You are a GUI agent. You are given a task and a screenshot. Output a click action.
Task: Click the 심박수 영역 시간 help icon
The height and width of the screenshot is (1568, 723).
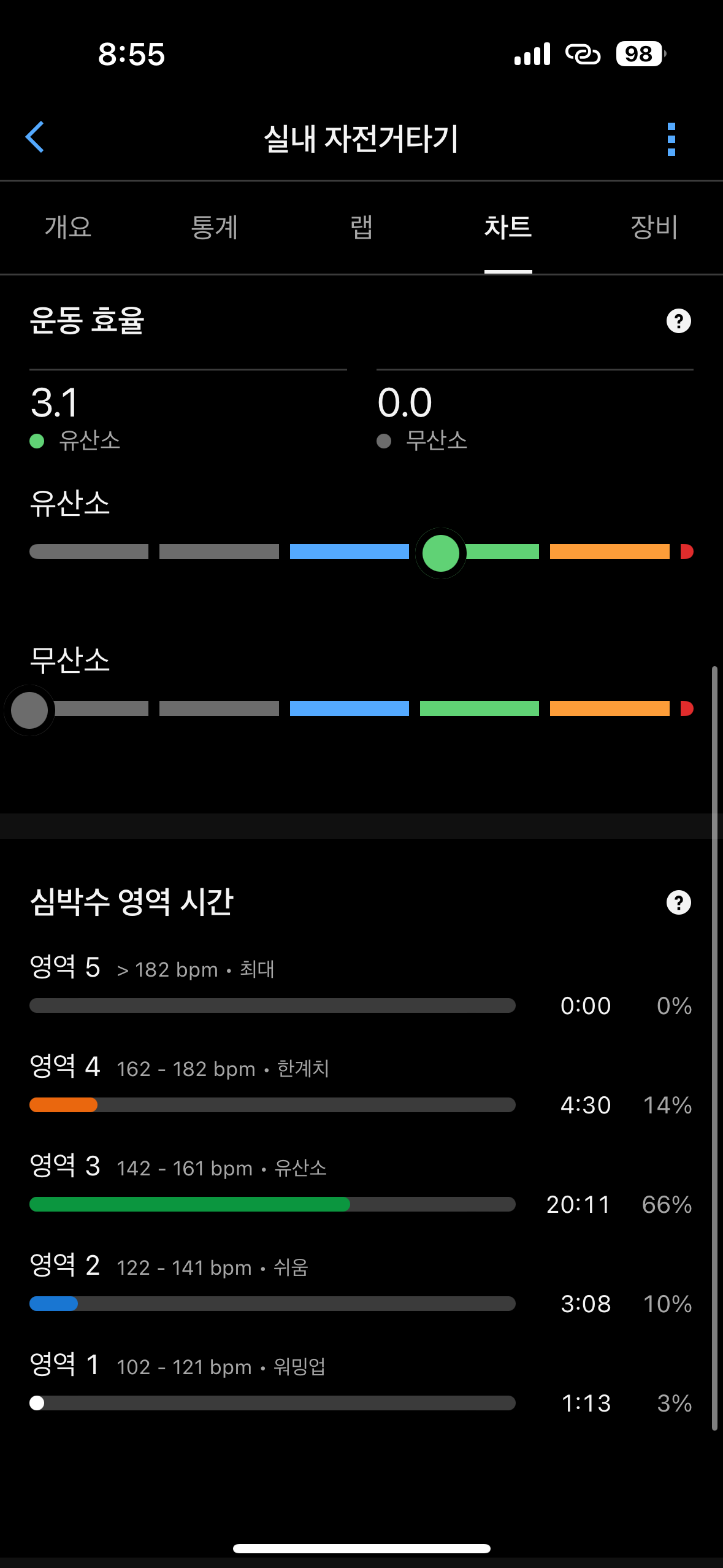678,902
